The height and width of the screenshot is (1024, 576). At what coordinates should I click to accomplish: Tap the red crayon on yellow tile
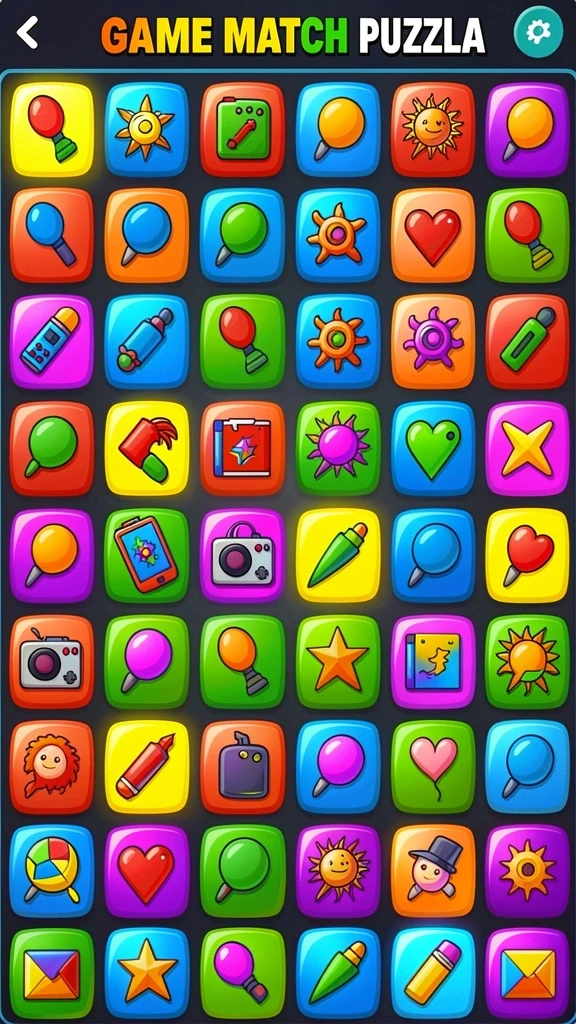147,767
